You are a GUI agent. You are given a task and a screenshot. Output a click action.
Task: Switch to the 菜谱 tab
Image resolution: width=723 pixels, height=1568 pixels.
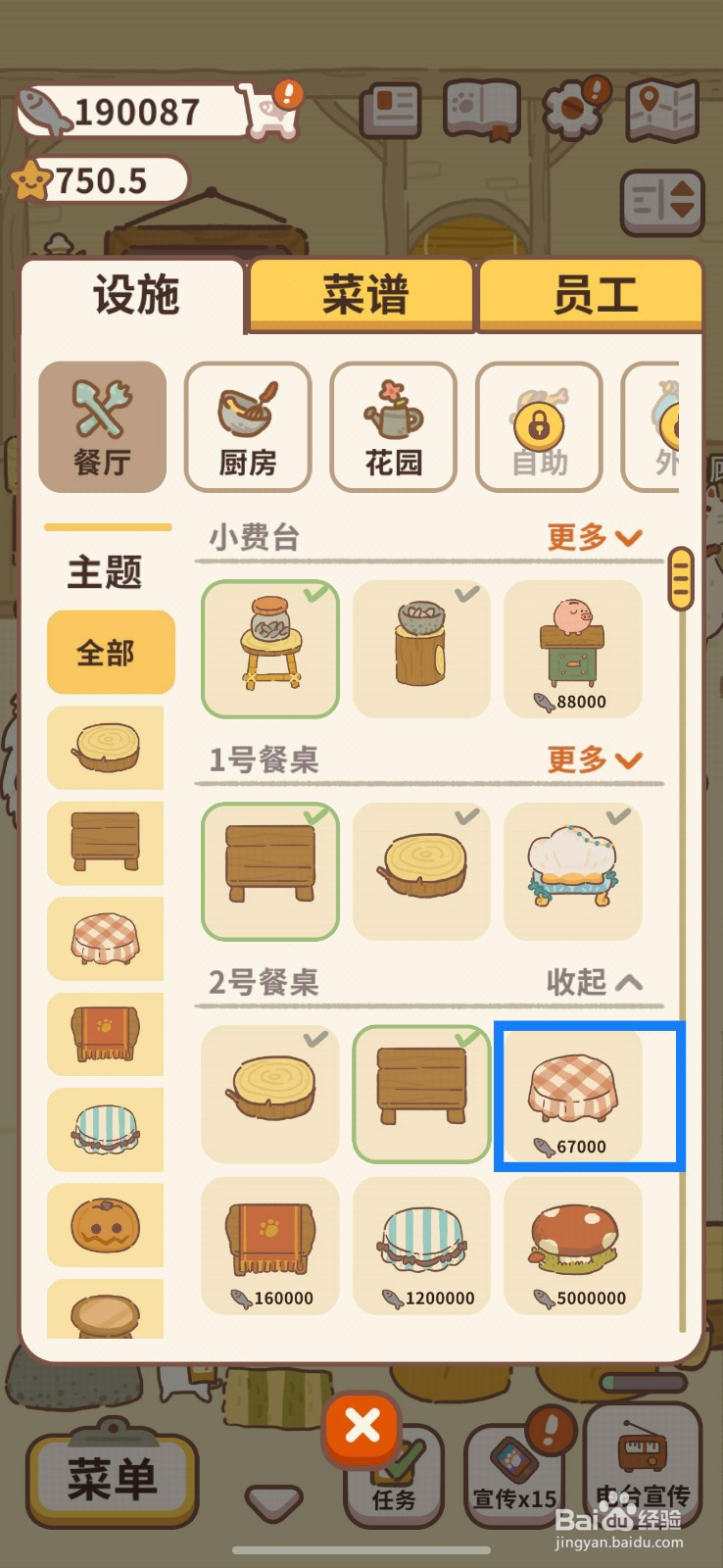pos(361,294)
